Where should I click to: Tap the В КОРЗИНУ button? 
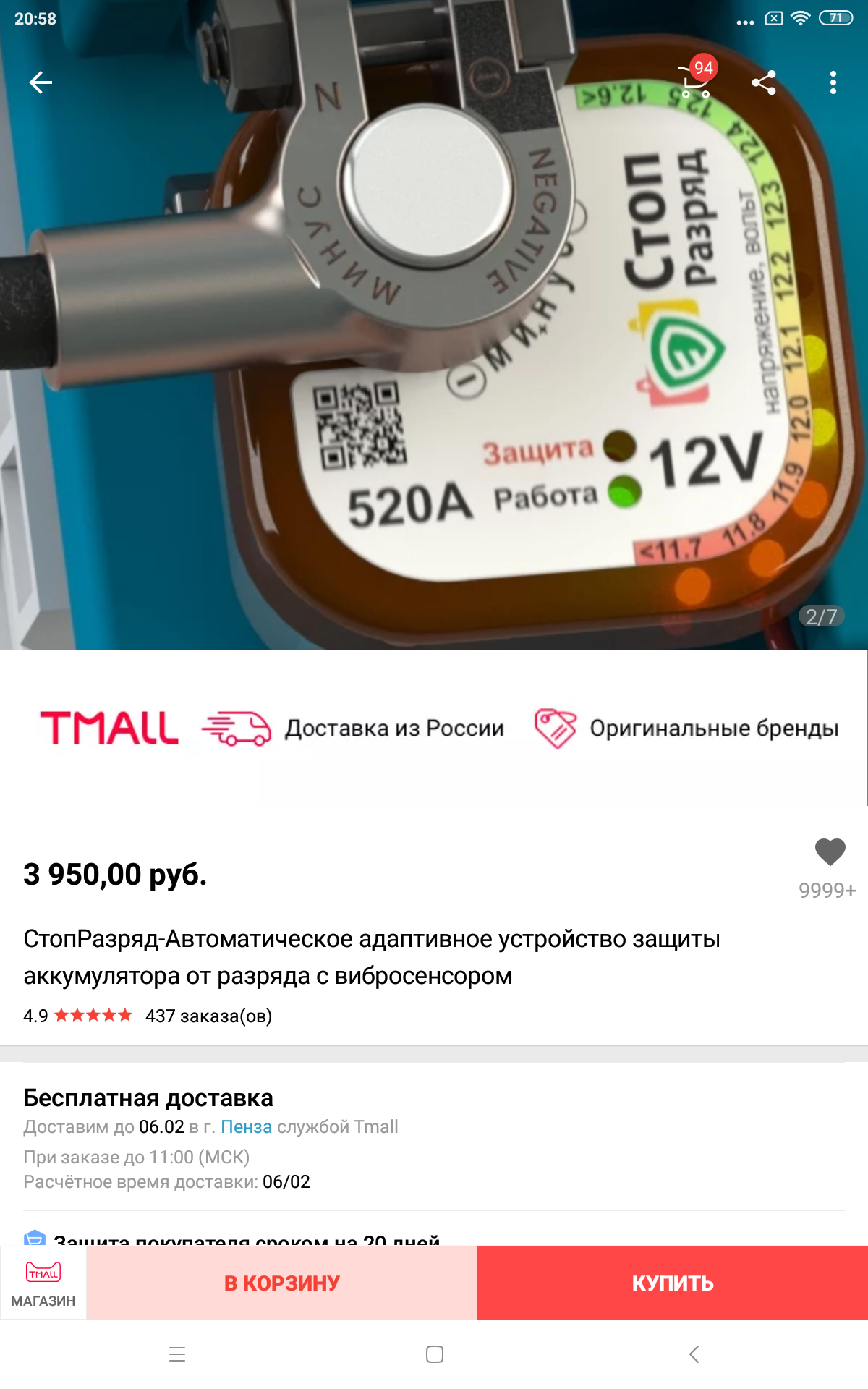(282, 1283)
